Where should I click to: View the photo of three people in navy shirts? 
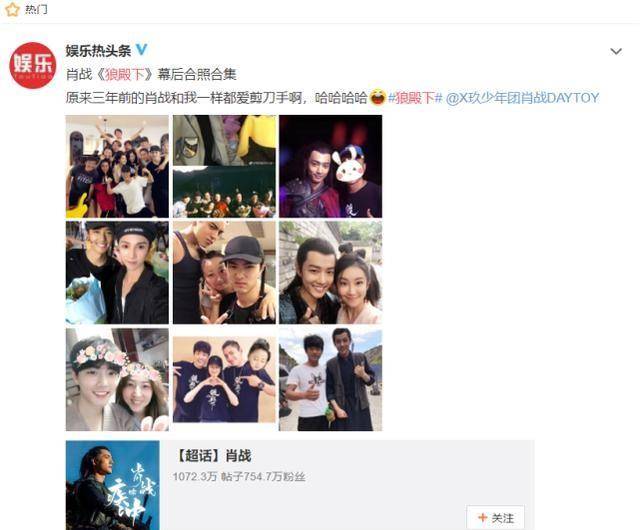tap(223, 379)
